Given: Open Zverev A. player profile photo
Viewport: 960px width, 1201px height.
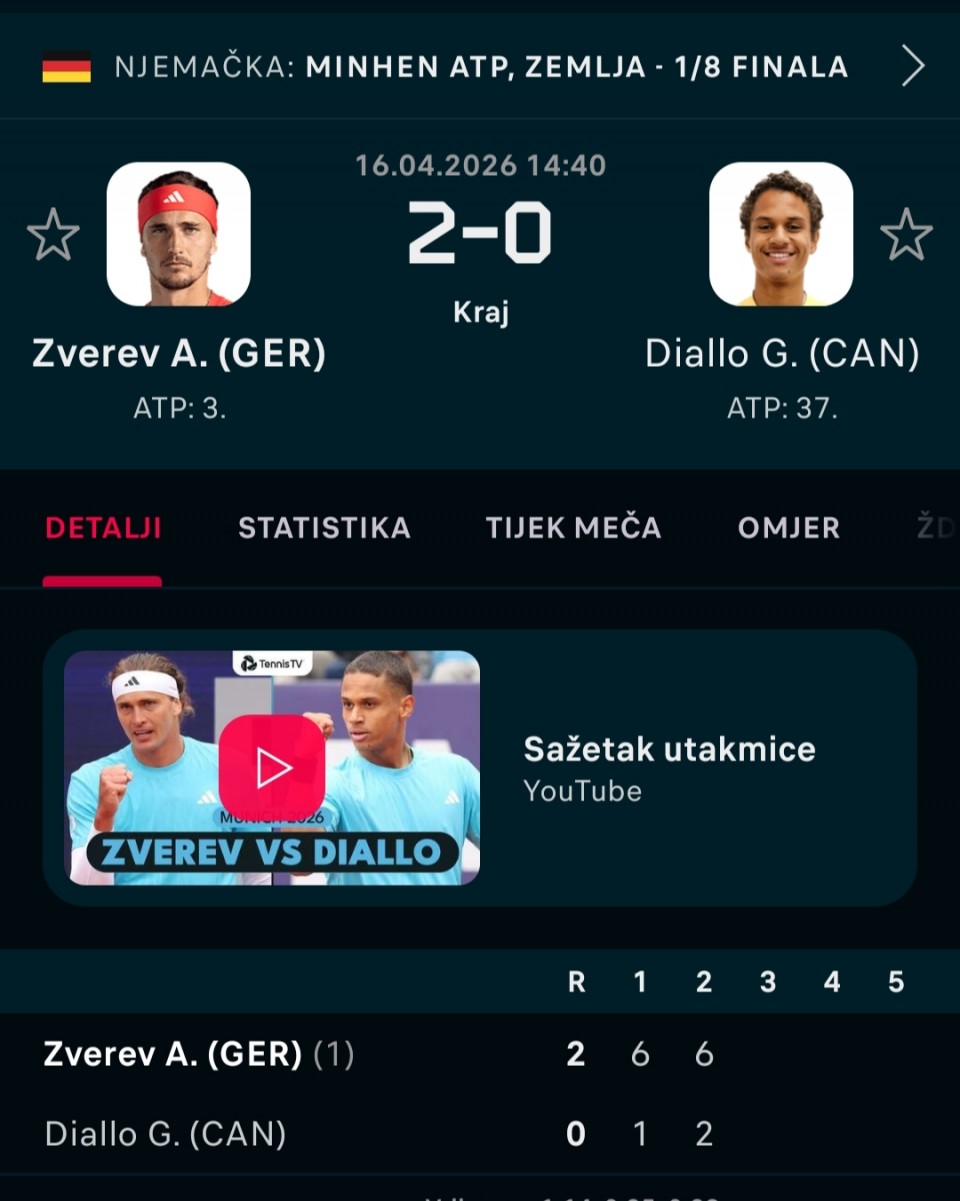Looking at the screenshot, I should pos(179,234).
